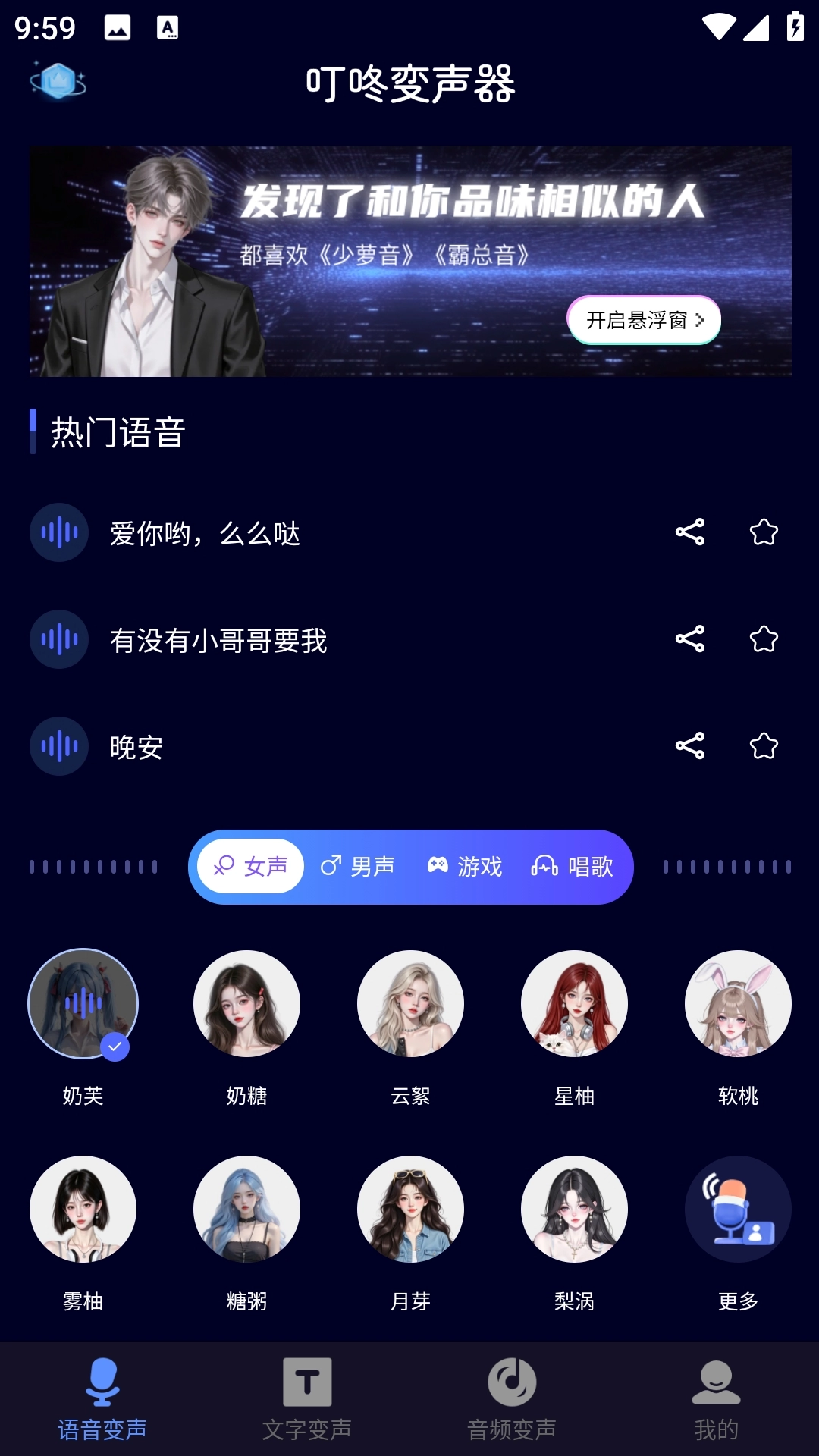Favorite the 爱你哟，么么哒 voice
Viewport: 819px width, 1456px height.
pyautogui.click(x=764, y=532)
